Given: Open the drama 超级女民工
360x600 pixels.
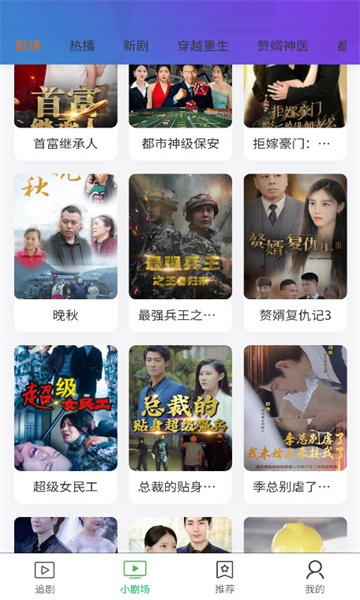Looking at the screenshot, I should (66, 424).
